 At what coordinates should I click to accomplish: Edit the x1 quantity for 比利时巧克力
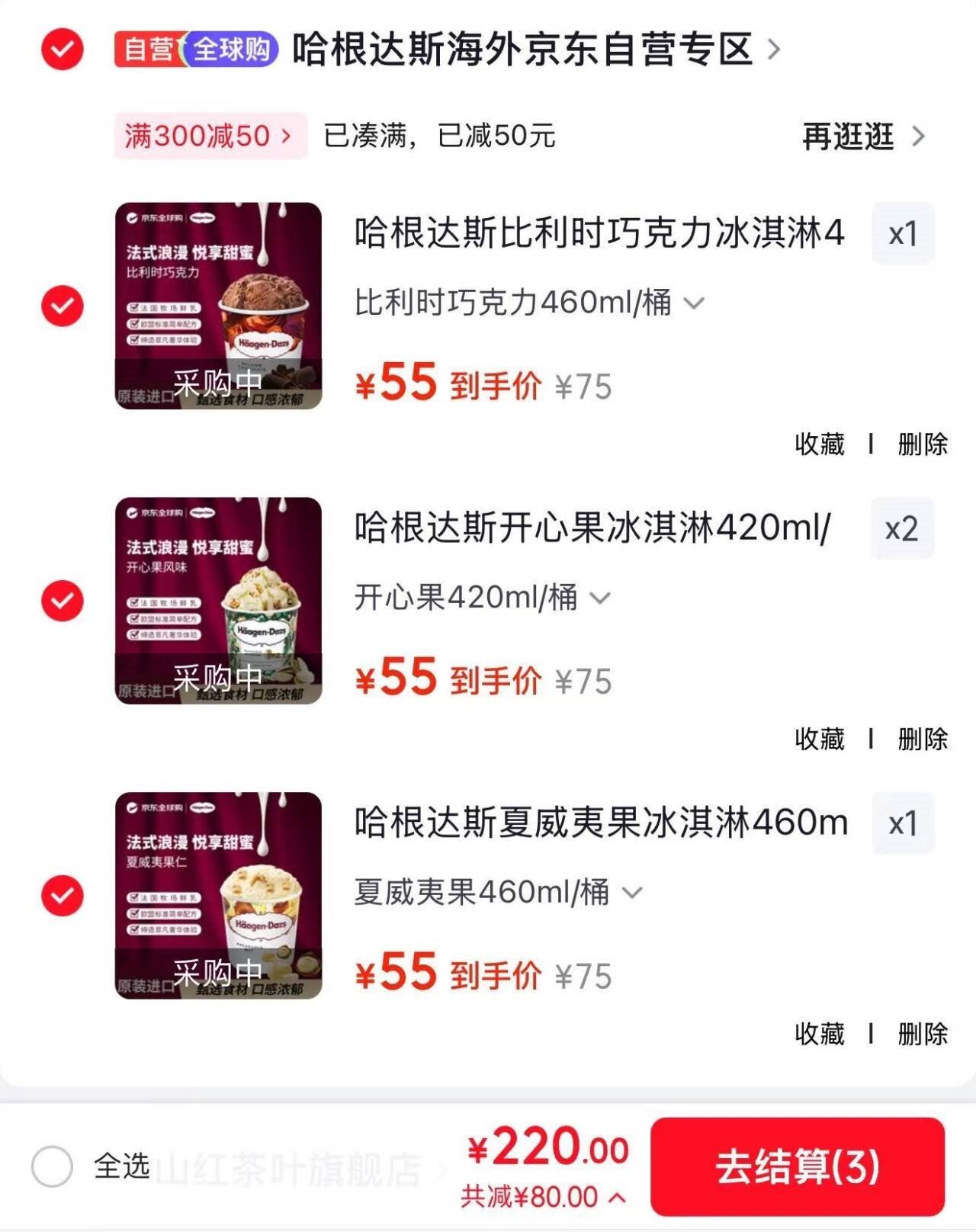pos(903,233)
